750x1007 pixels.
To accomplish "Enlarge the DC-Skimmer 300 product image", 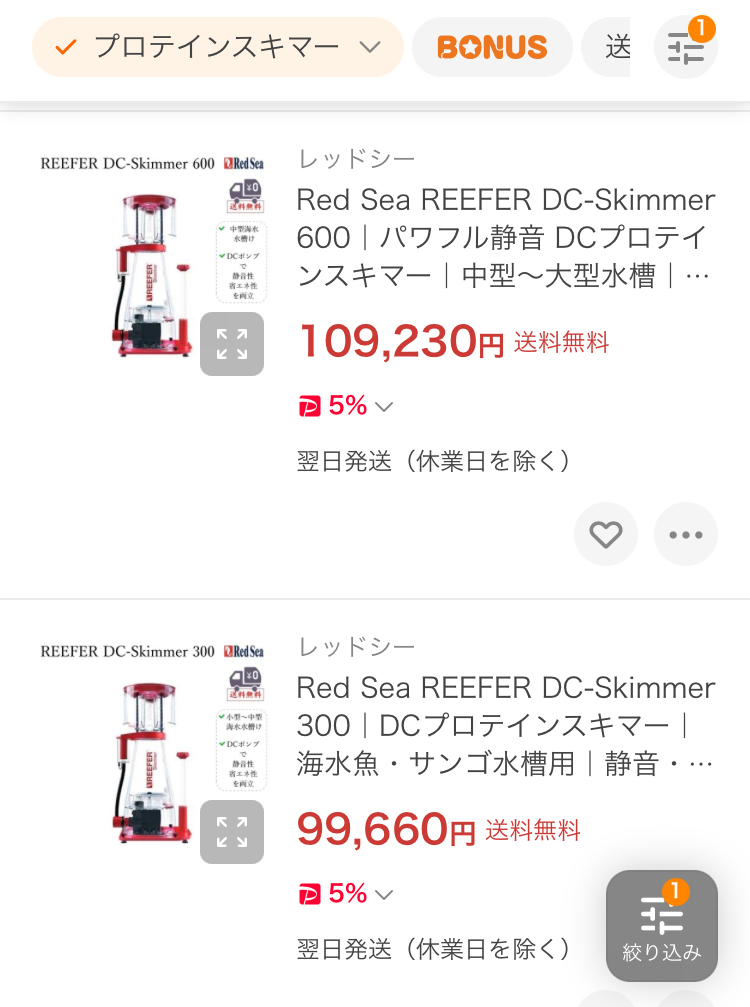I will click(232, 832).
